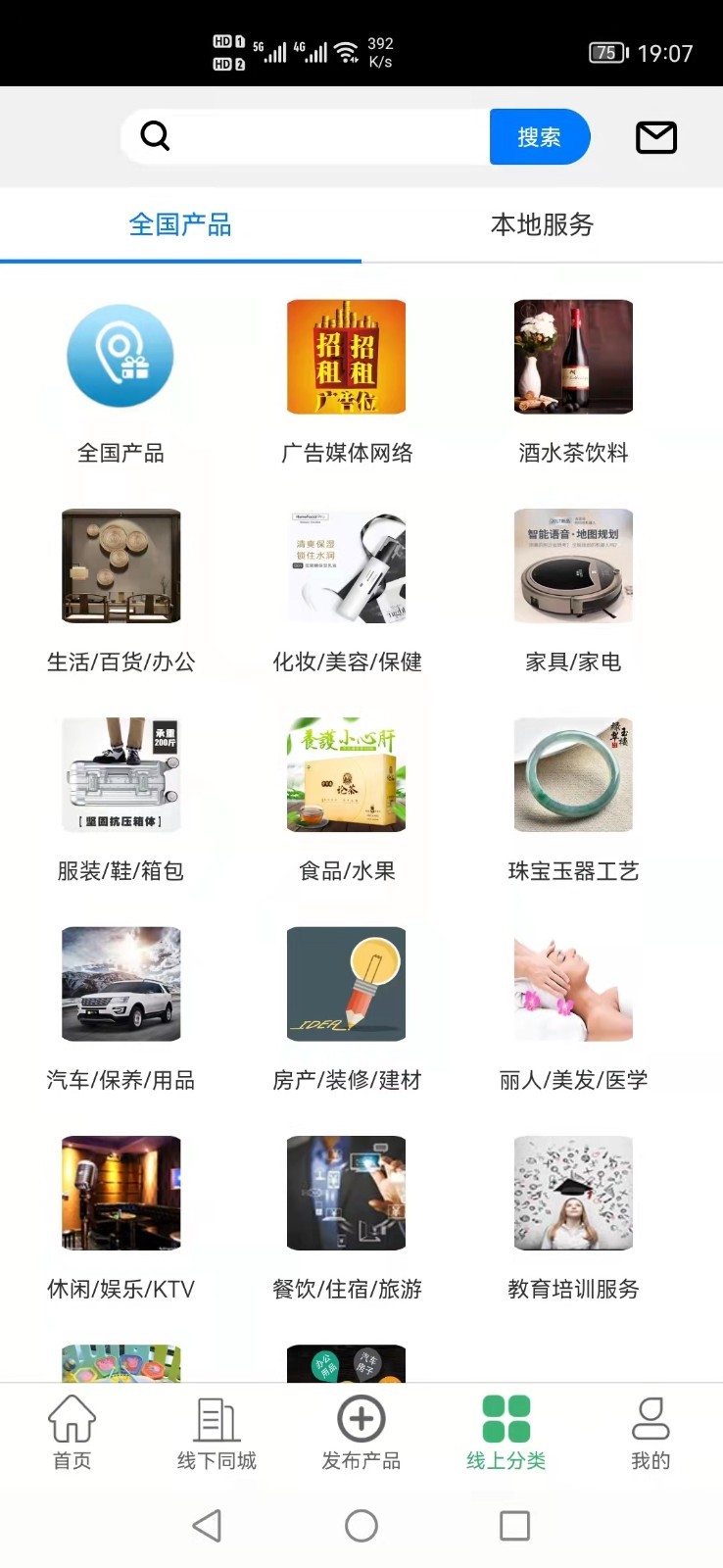
Task: Open the 房产/装修/建材 pencil idea icon
Action: tap(347, 984)
